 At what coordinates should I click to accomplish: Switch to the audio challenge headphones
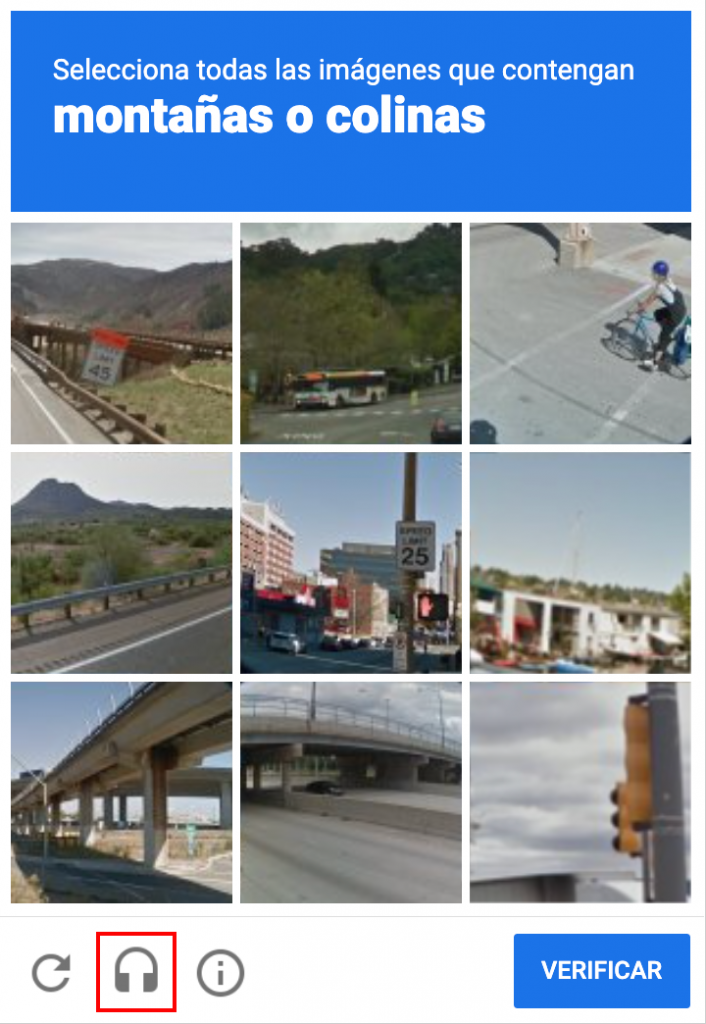point(136,971)
